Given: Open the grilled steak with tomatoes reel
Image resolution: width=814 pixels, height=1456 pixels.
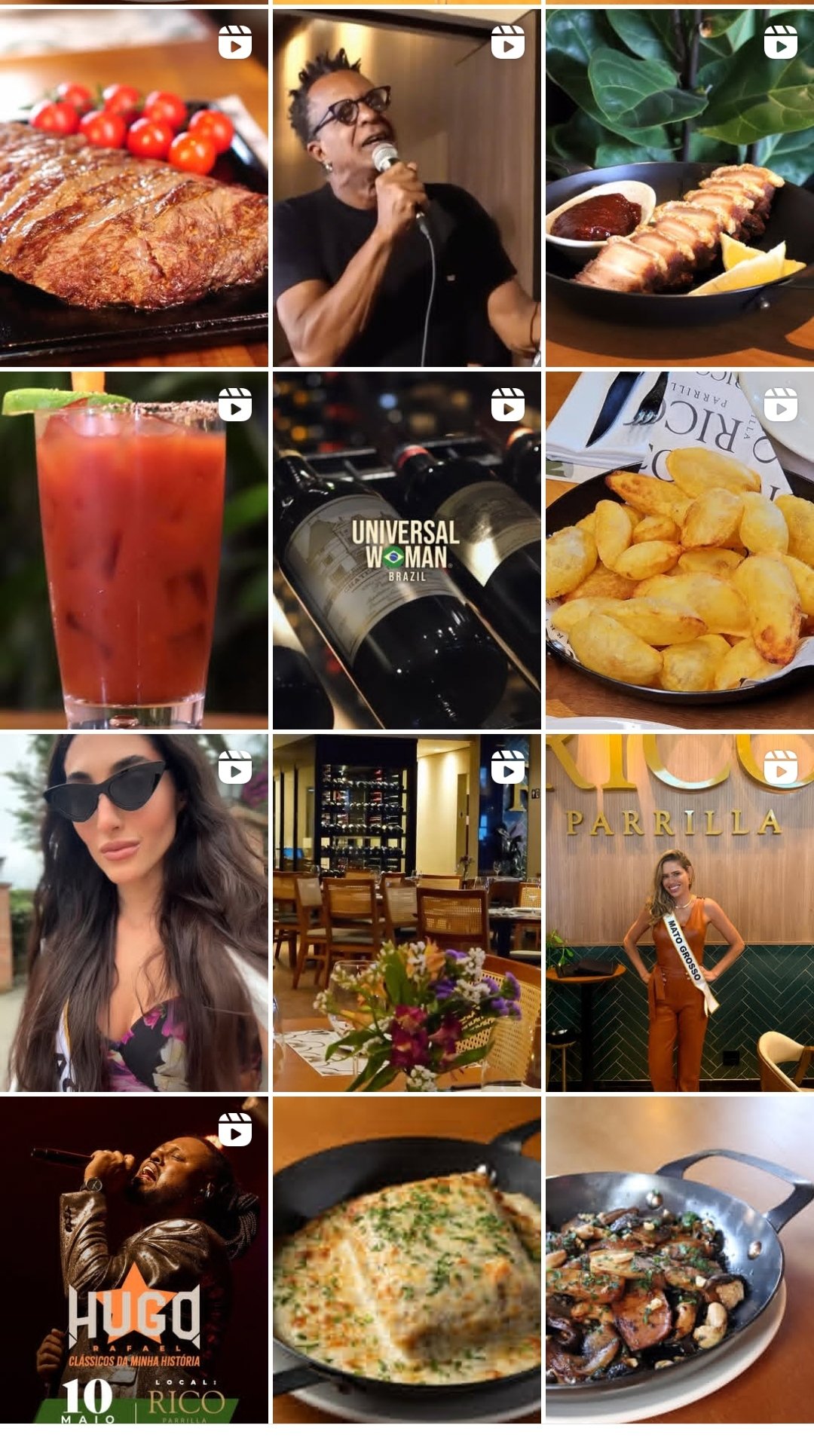Looking at the screenshot, I should [x=133, y=188].
